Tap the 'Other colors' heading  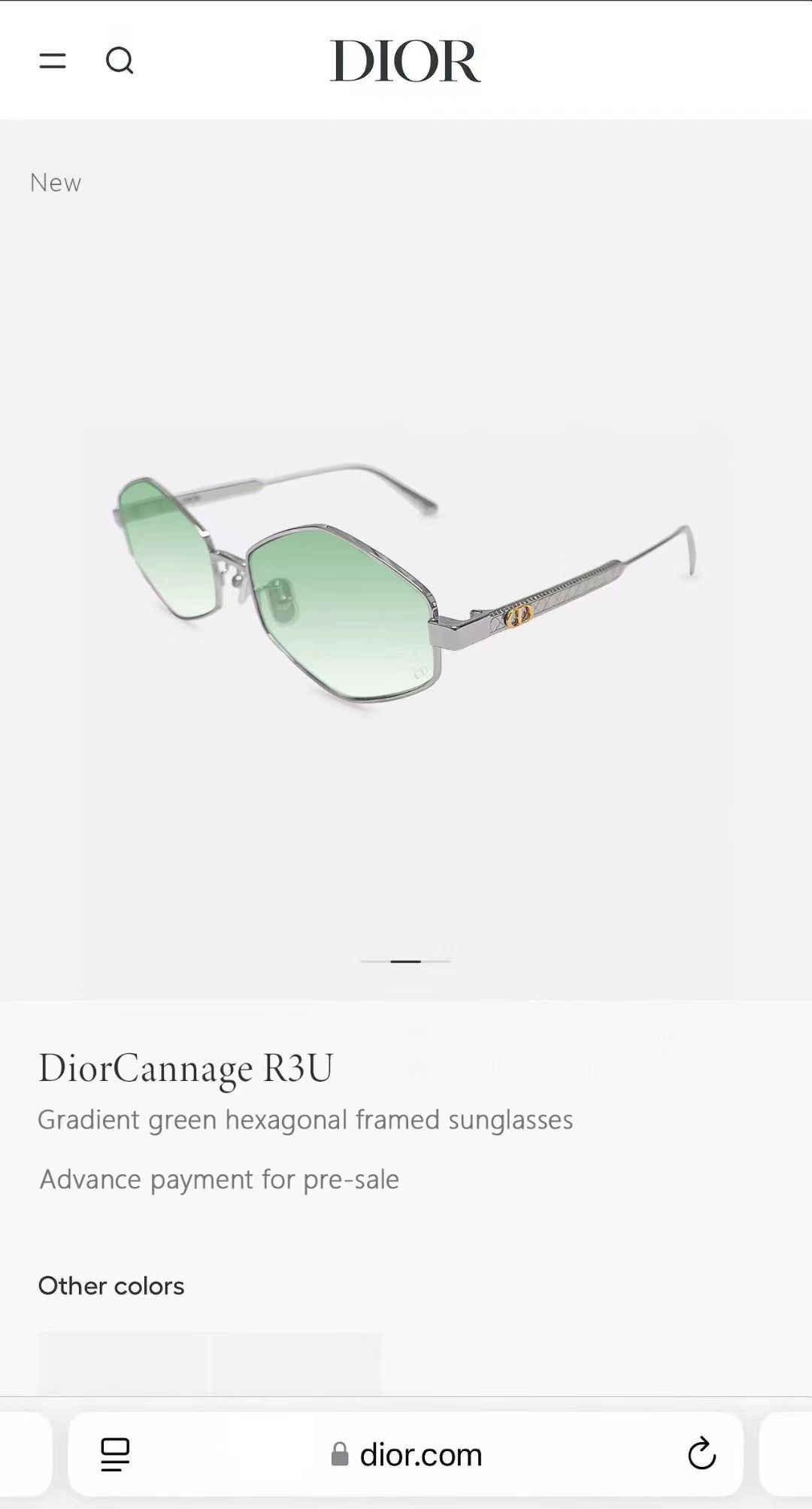point(111,1286)
